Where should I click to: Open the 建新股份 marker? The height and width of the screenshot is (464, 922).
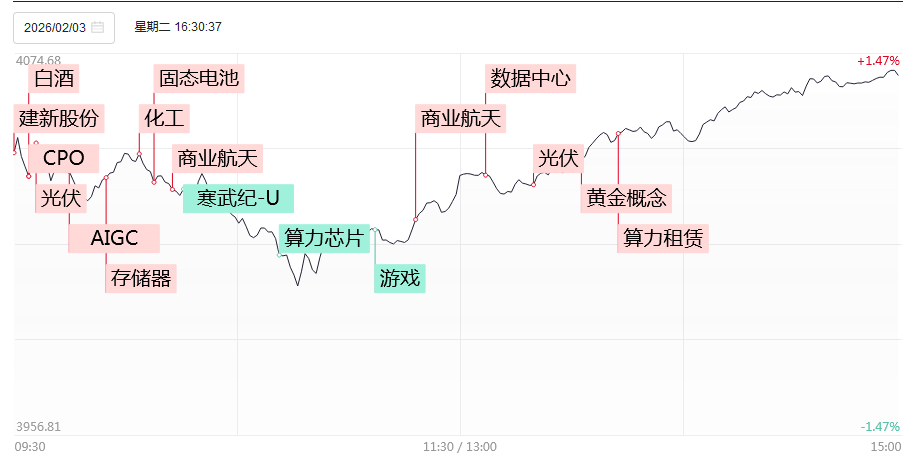coord(59,119)
